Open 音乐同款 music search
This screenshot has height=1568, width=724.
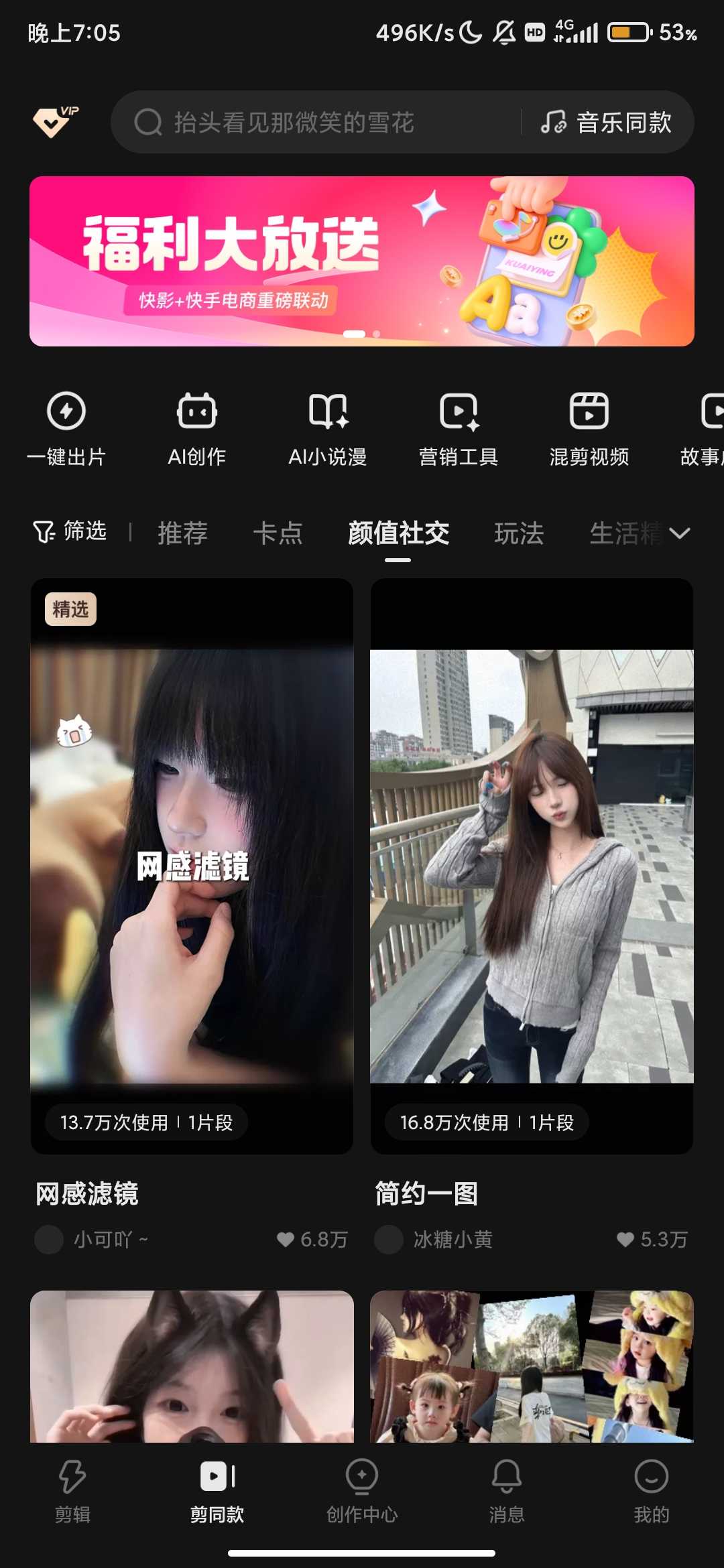pyautogui.click(x=607, y=123)
